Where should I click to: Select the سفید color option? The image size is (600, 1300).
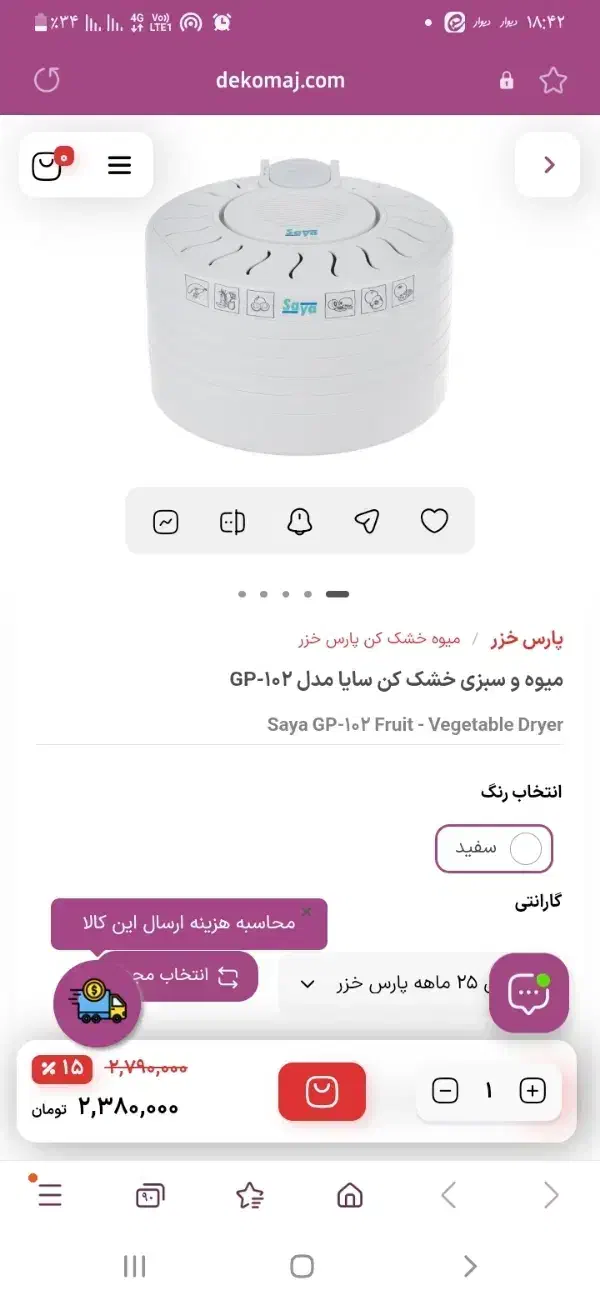point(494,848)
